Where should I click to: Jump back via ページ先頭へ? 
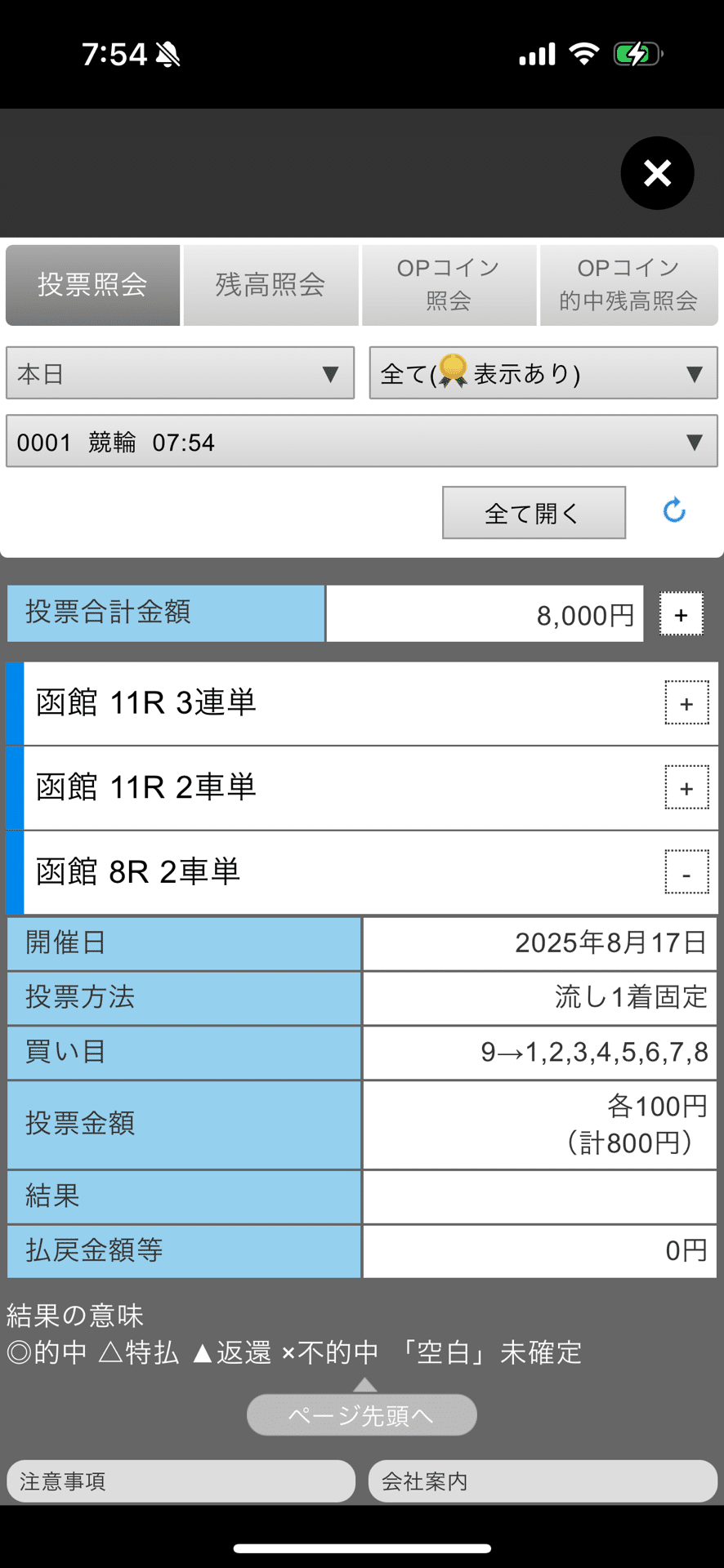click(361, 1414)
